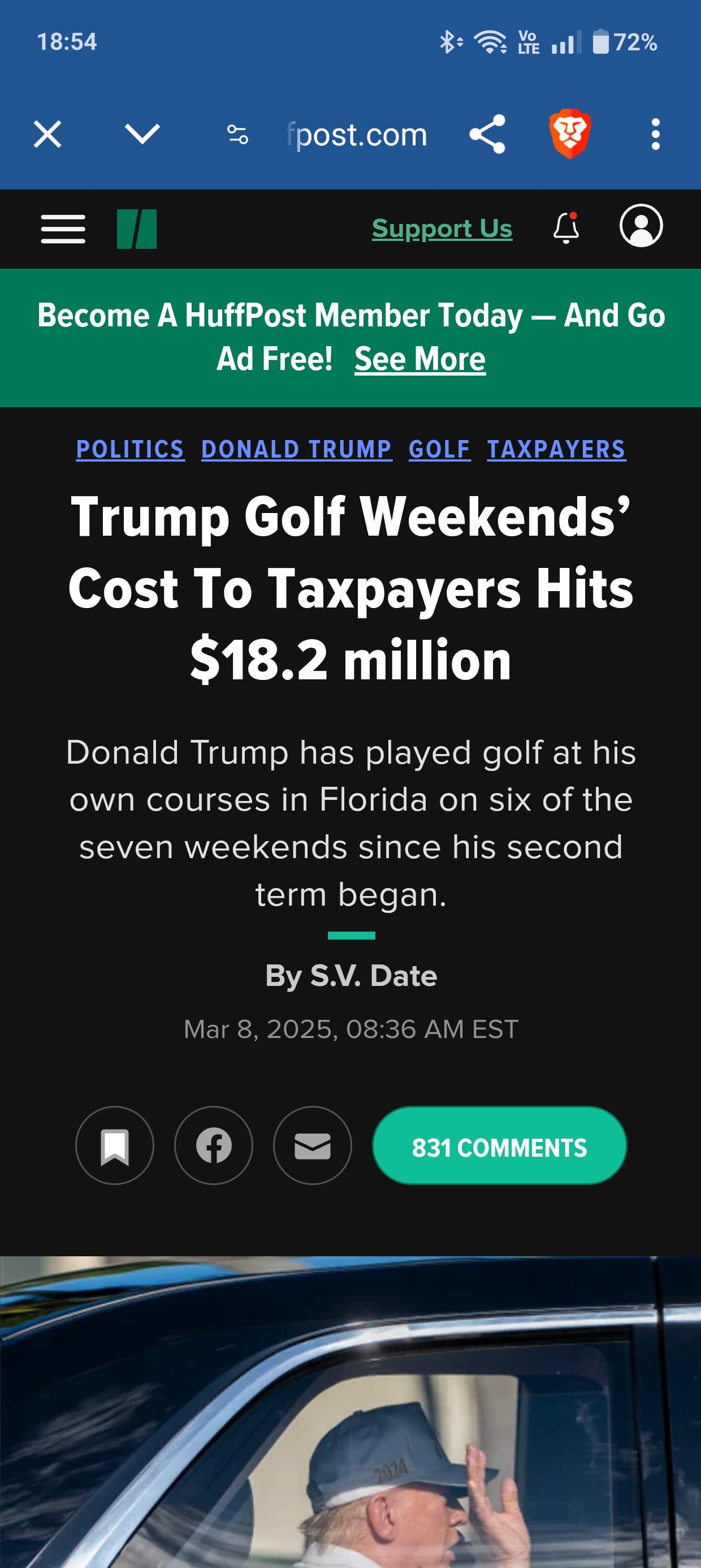This screenshot has width=701, height=1568.
Task: Open the Golf topic tag
Action: (439, 449)
